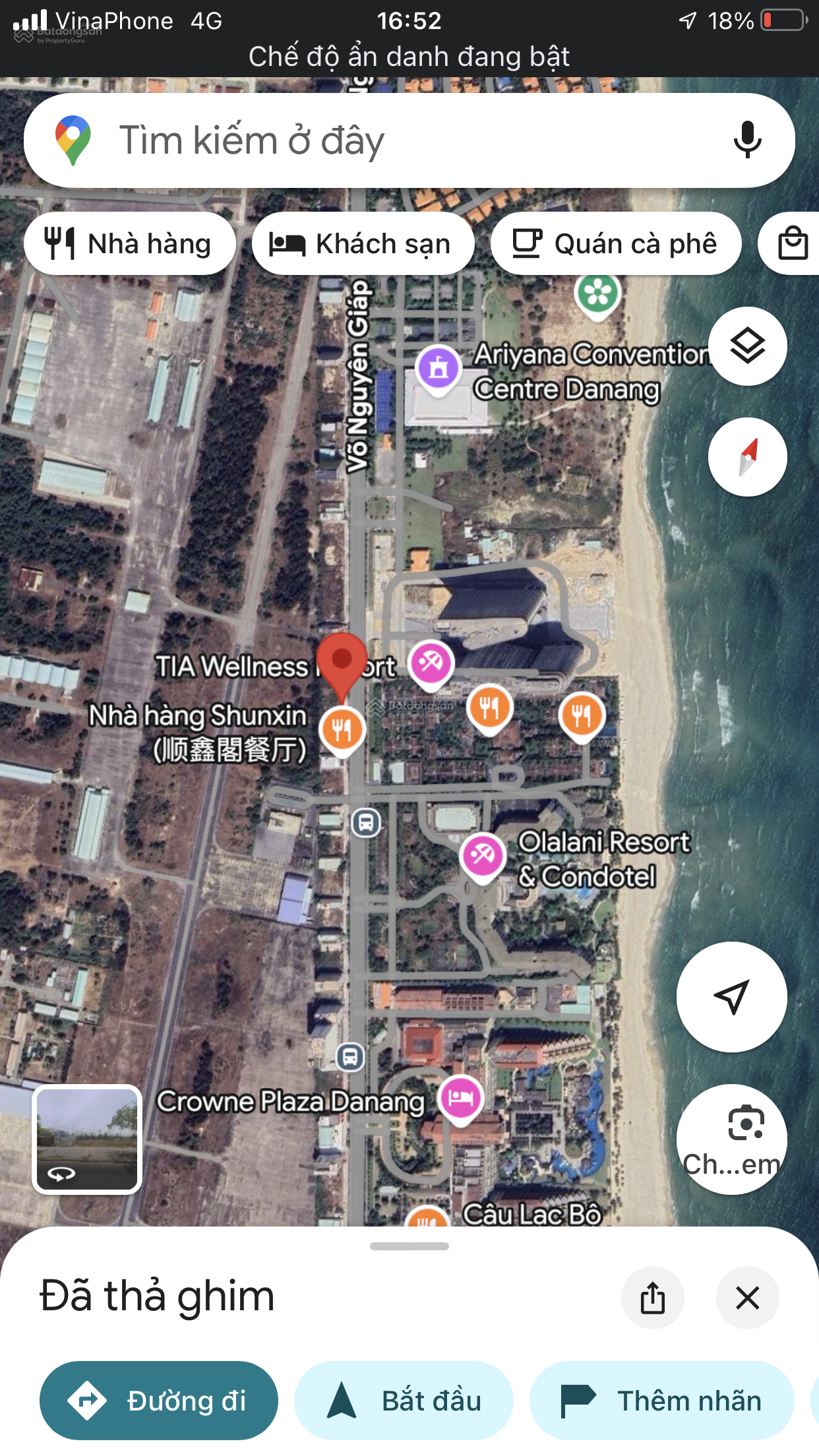Screen dimensions: 819x1456
Task: Add a label with 'Thêm nhãn'
Action: click(661, 1400)
